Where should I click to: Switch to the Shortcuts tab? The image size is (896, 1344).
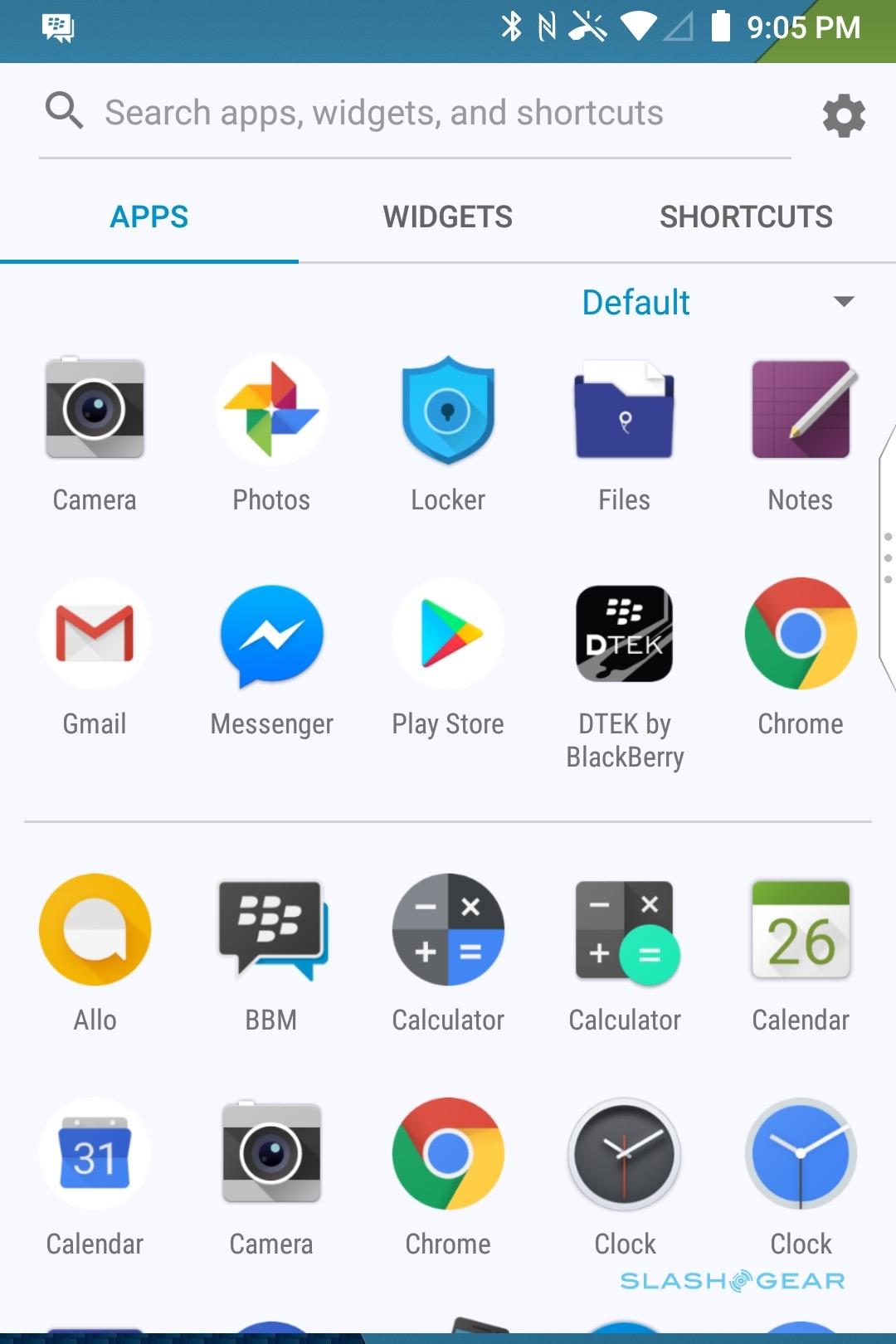tap(745, 217)
